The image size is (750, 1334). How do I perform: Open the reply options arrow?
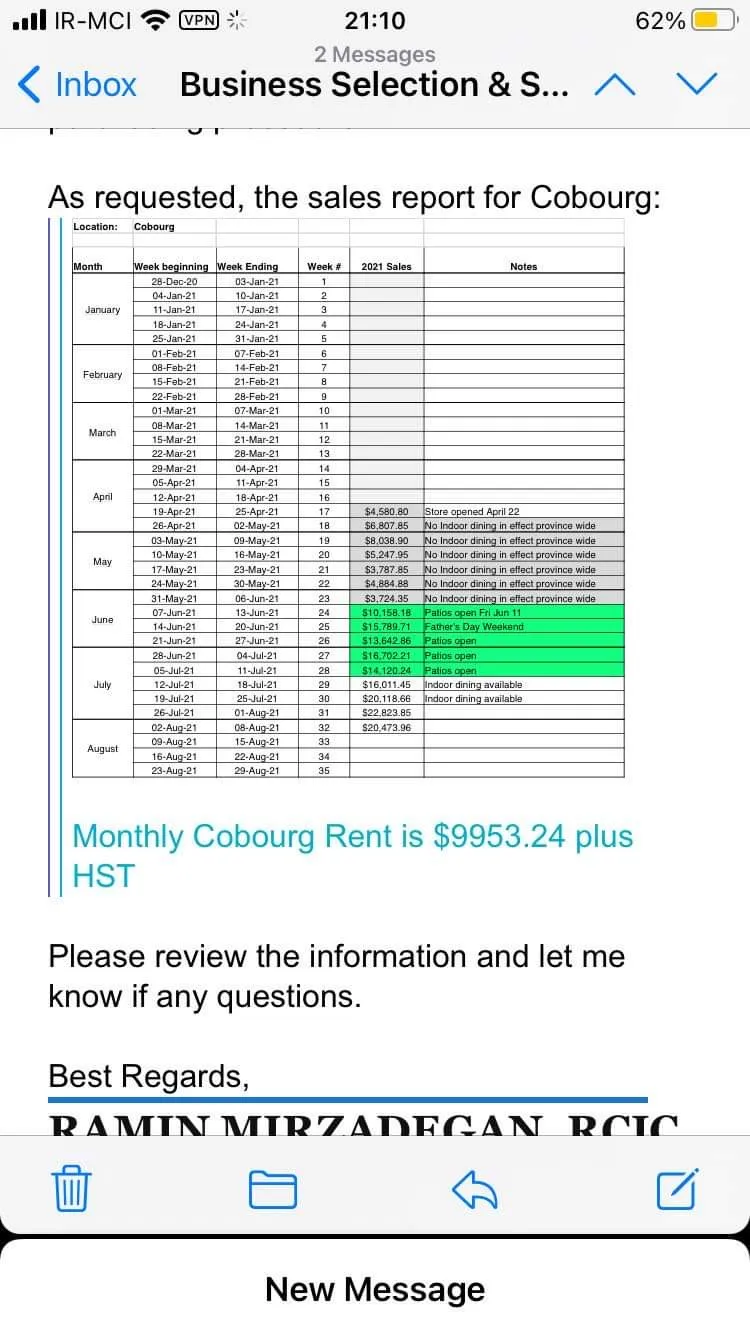coord(475,1189)
